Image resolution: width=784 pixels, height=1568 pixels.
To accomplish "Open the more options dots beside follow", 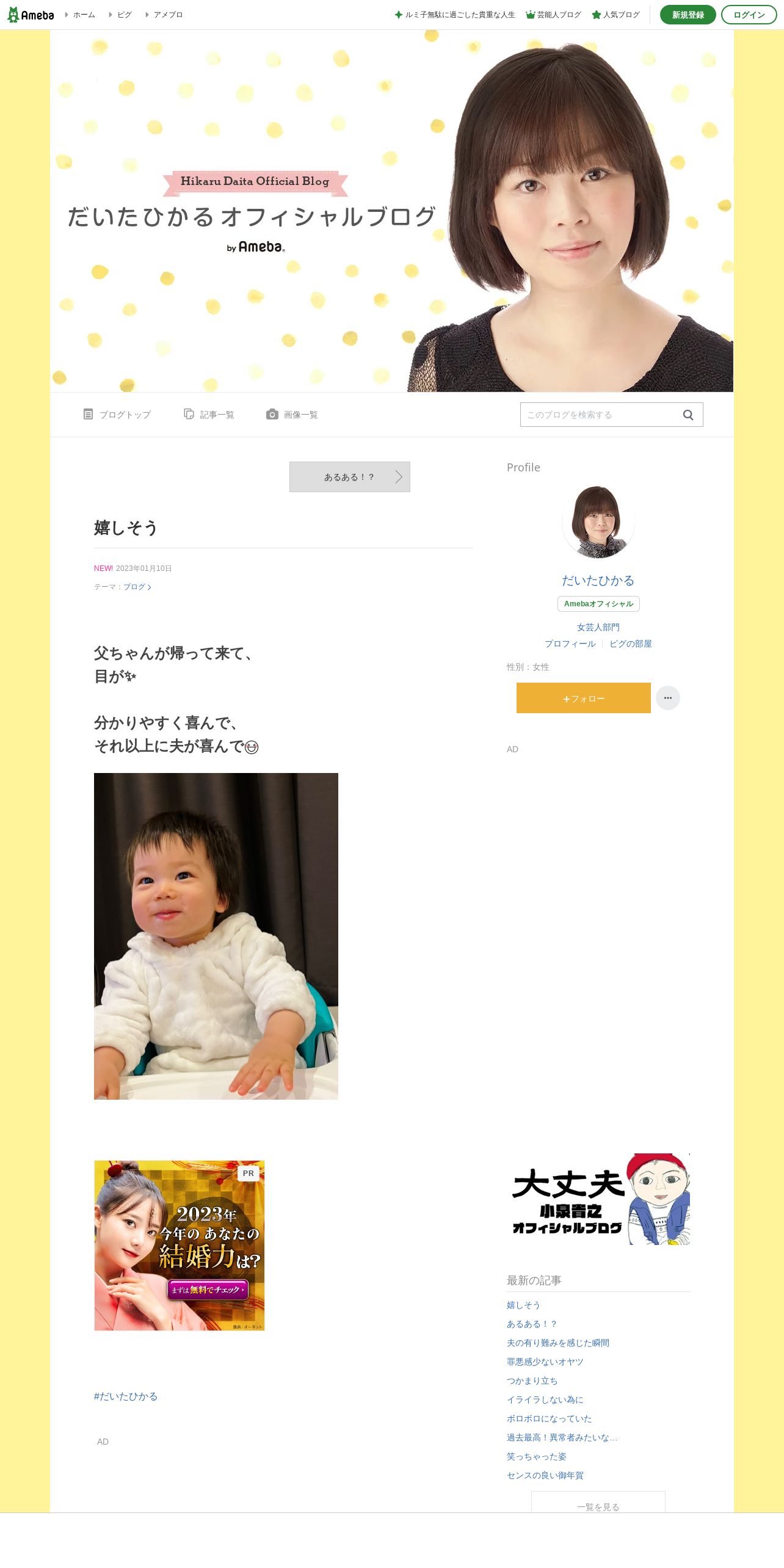I will pyautogui.click(x=668, y=698).
